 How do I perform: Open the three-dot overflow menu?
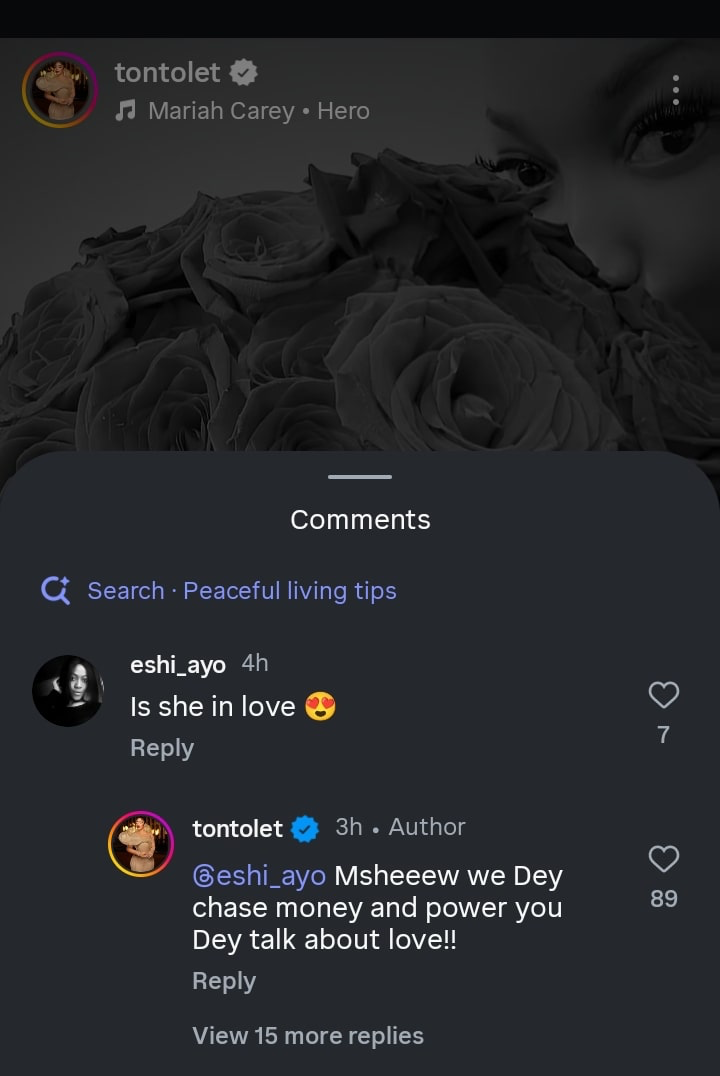[x=676, y=90]
